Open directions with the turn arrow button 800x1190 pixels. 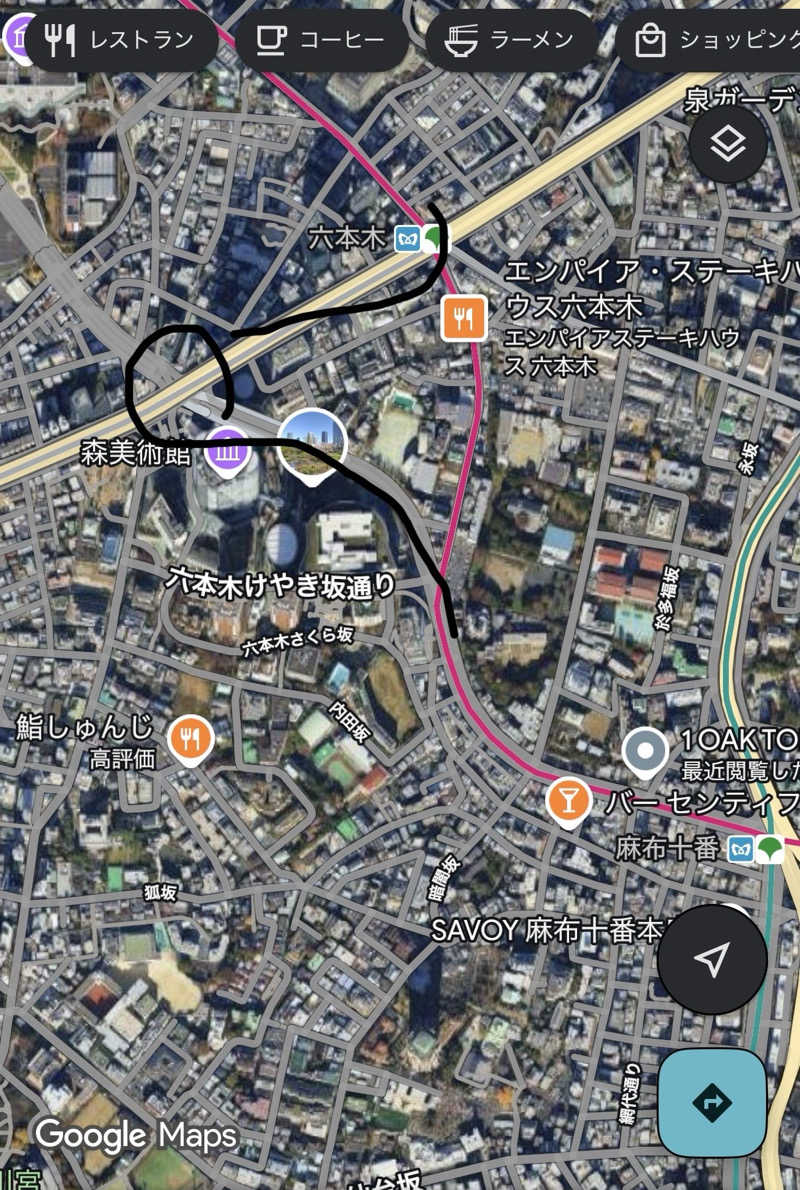coord(711,1102)
